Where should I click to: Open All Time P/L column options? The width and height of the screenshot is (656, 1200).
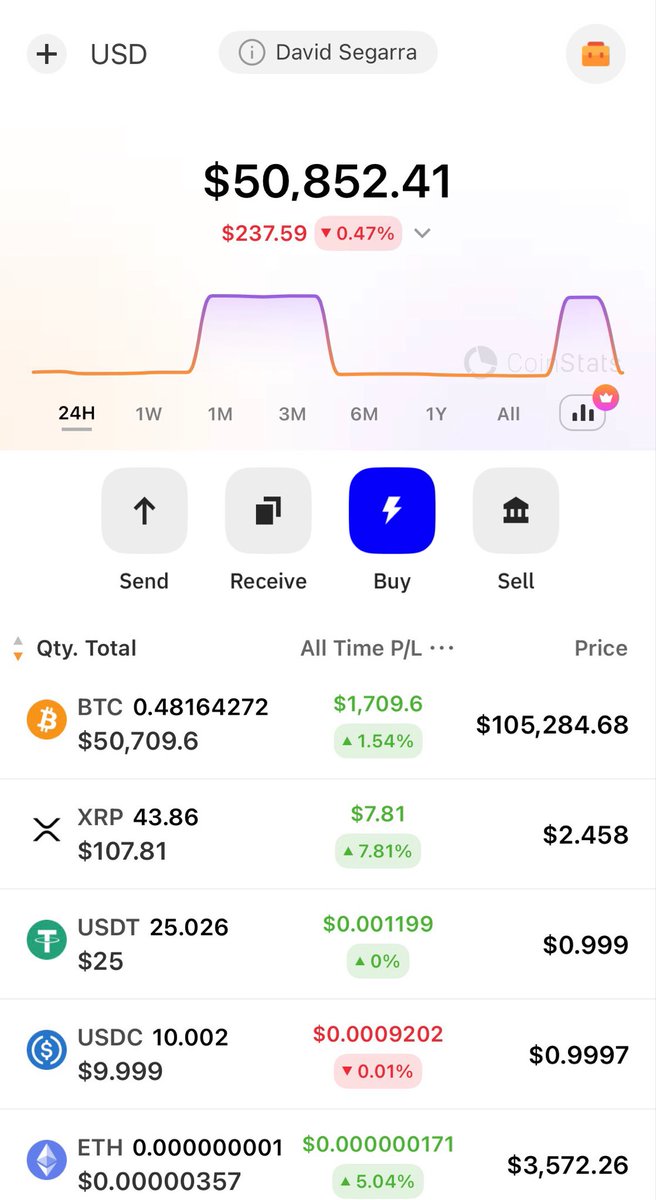pos(441,648)
